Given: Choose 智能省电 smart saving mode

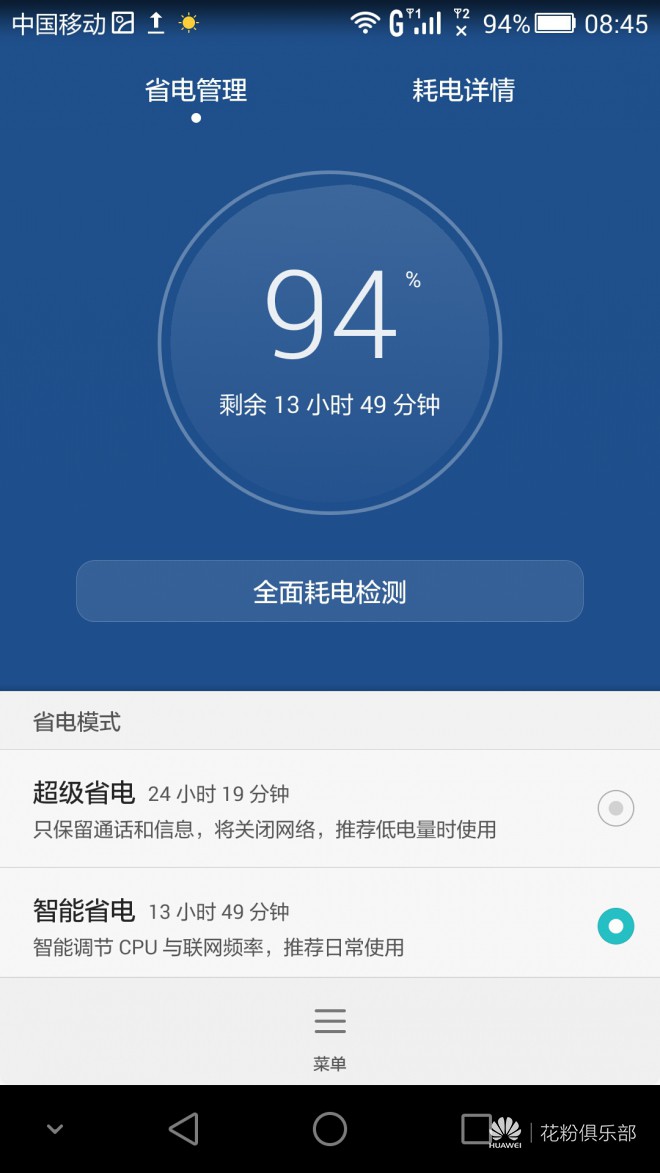Looking at the screenshot, I should tap(615, 926).
